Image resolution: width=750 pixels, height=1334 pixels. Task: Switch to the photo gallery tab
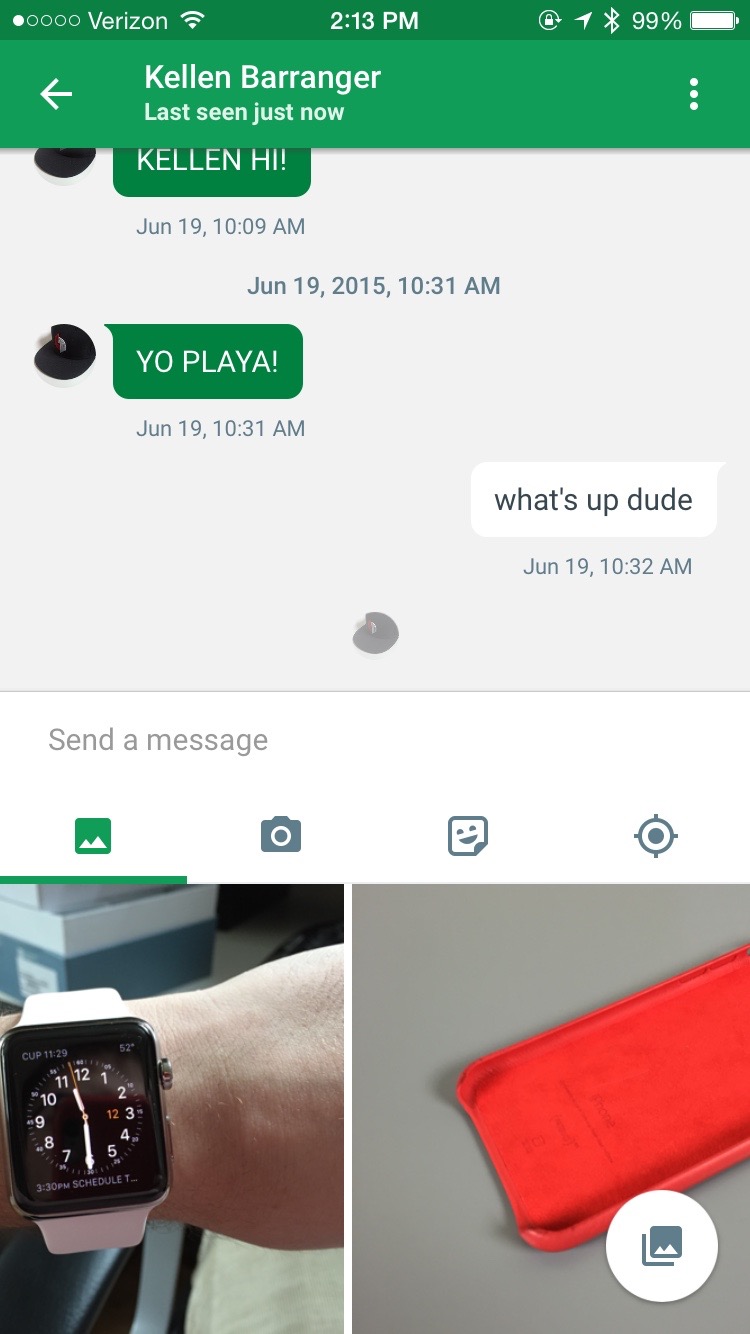93,834
